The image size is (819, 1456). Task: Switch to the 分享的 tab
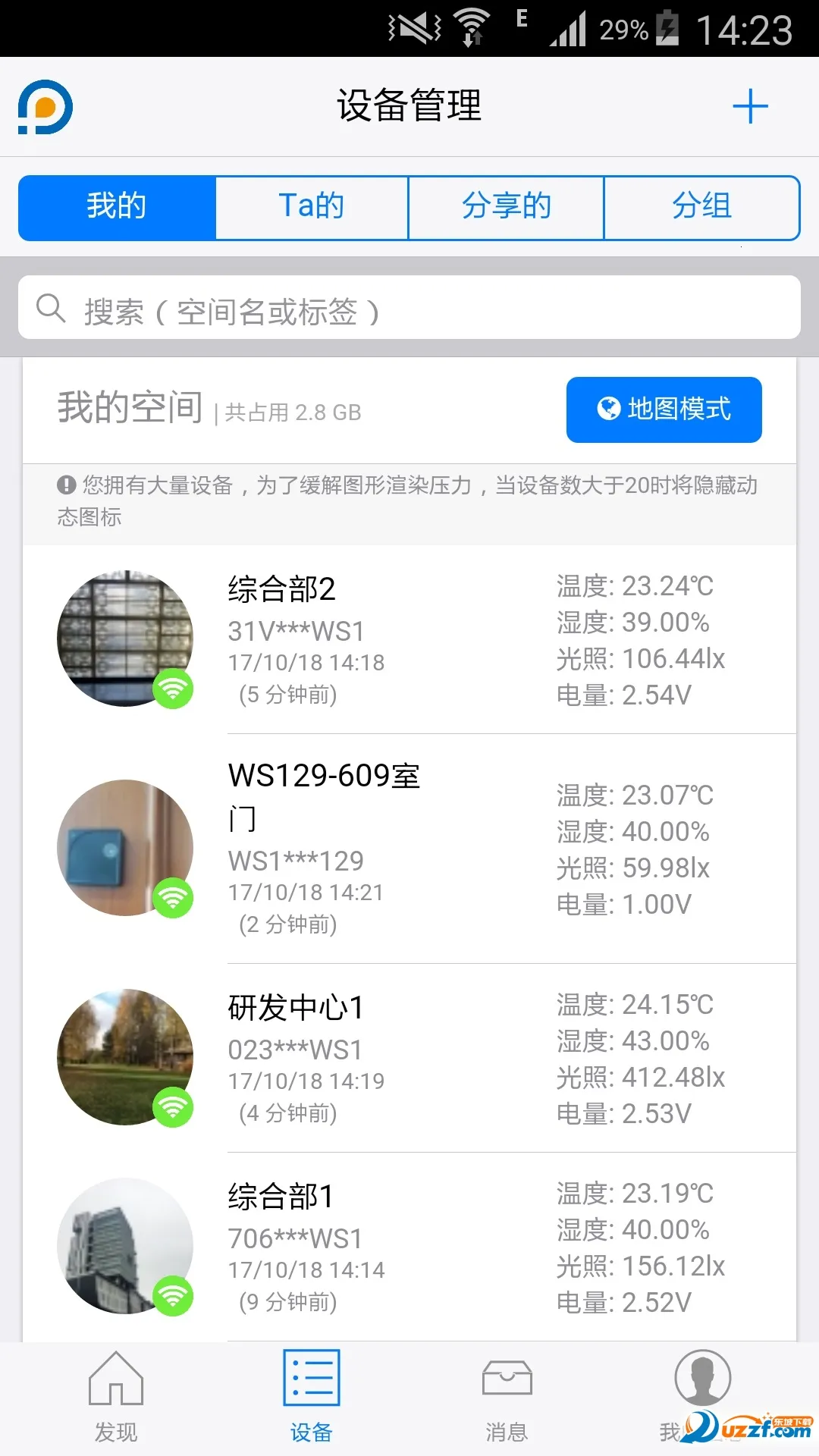click(x=506, y=207)
